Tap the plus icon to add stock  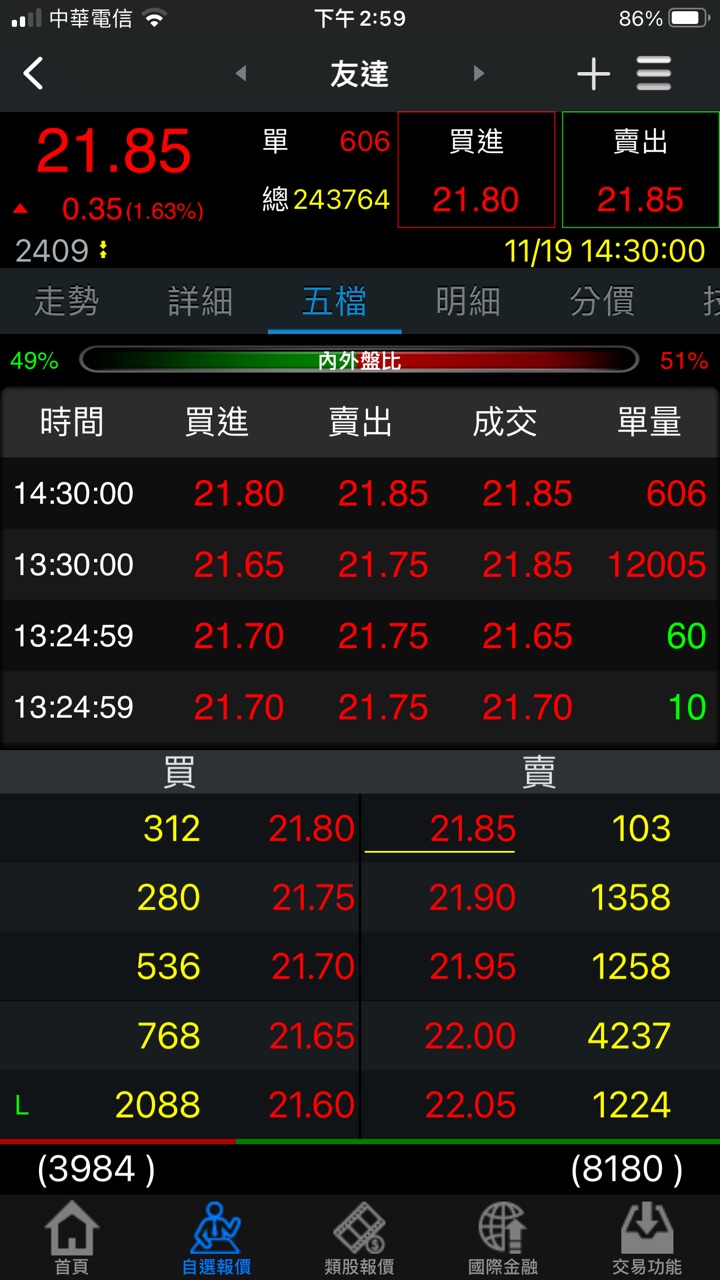coord(593,73)
